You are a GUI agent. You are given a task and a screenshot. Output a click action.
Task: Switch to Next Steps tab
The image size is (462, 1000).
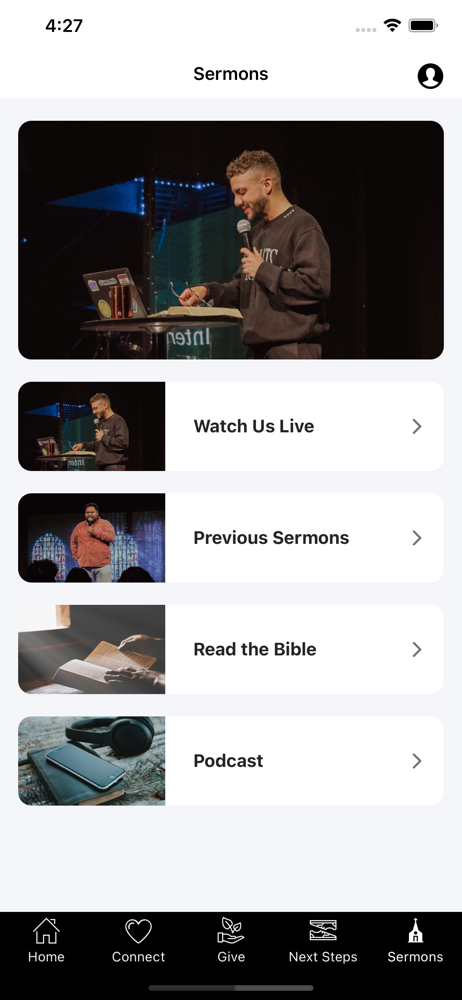pos(323,941)
